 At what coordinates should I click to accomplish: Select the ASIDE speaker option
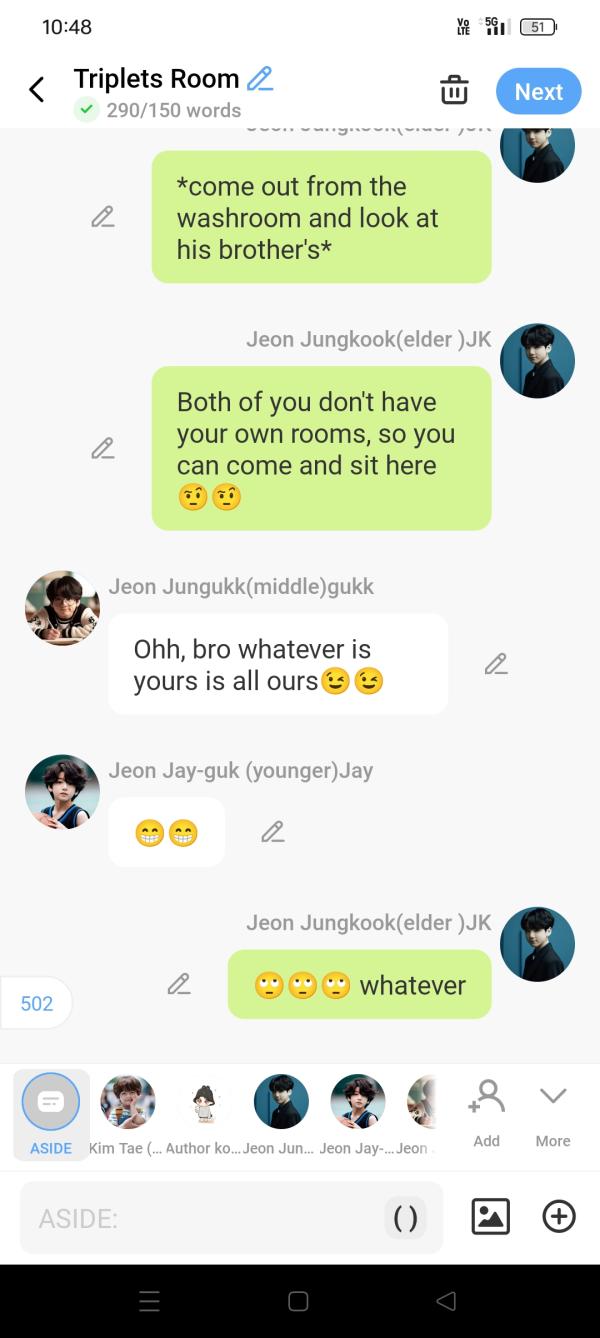[51, 1113]
